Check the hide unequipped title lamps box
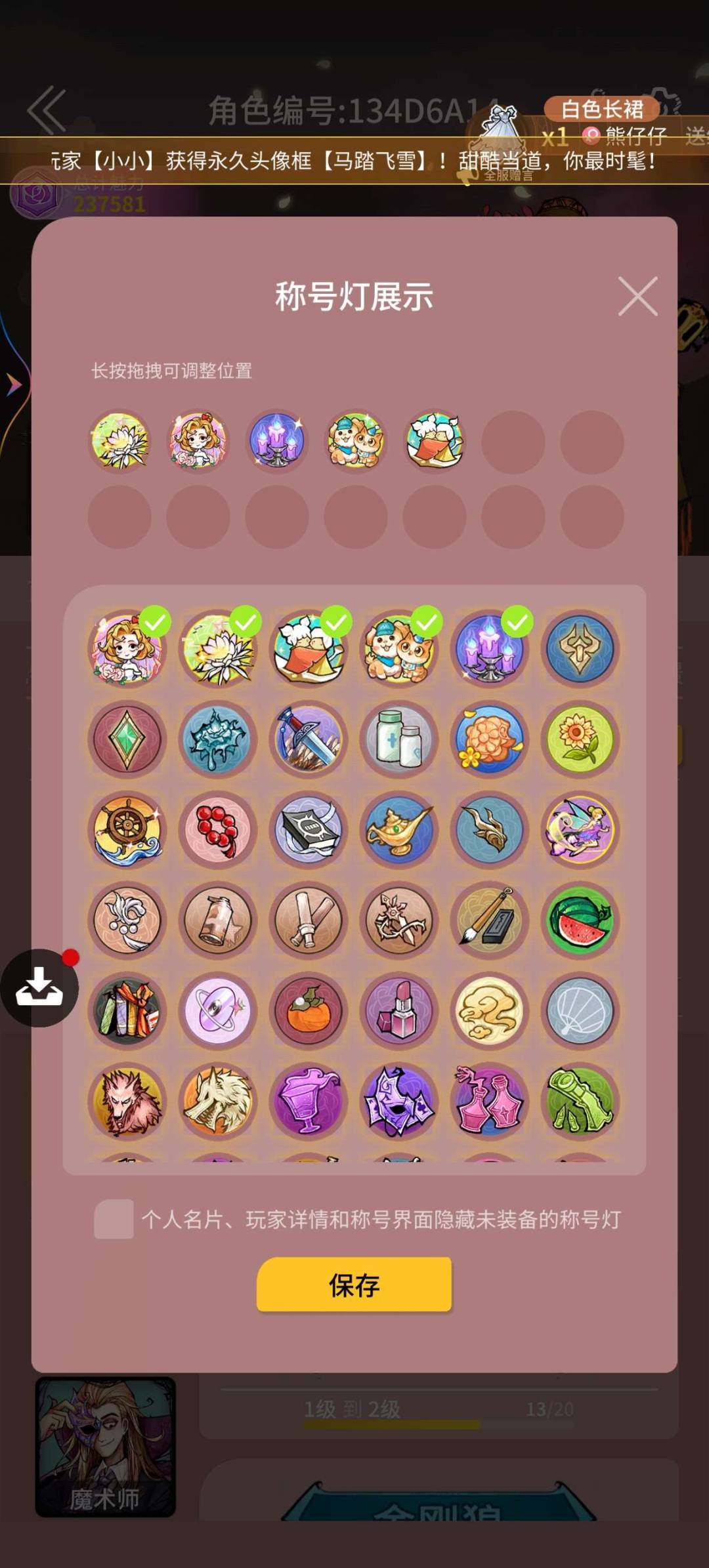This screenshot has width=709, height=1568. tap(114, 1219)
